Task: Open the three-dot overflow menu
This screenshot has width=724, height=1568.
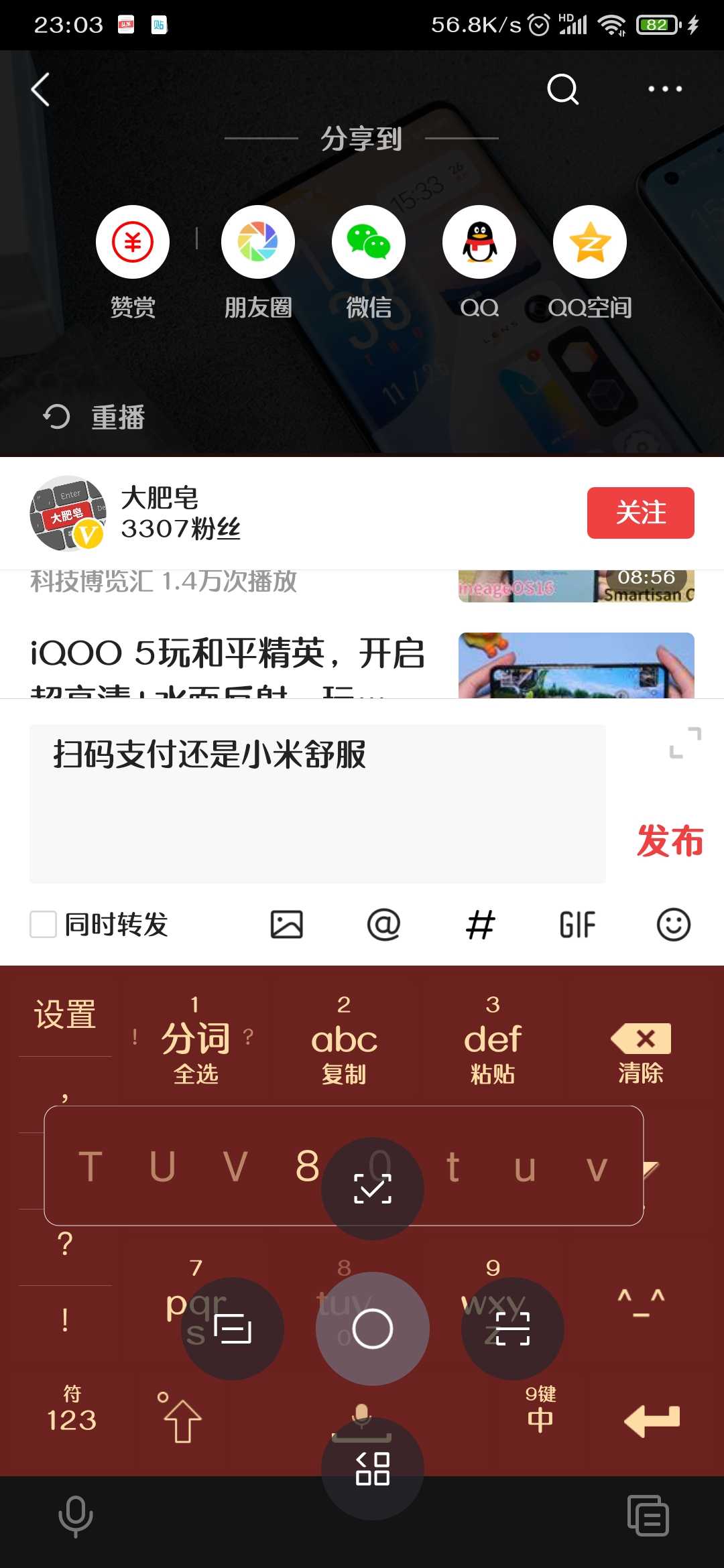Action: [x=664, y=89]
